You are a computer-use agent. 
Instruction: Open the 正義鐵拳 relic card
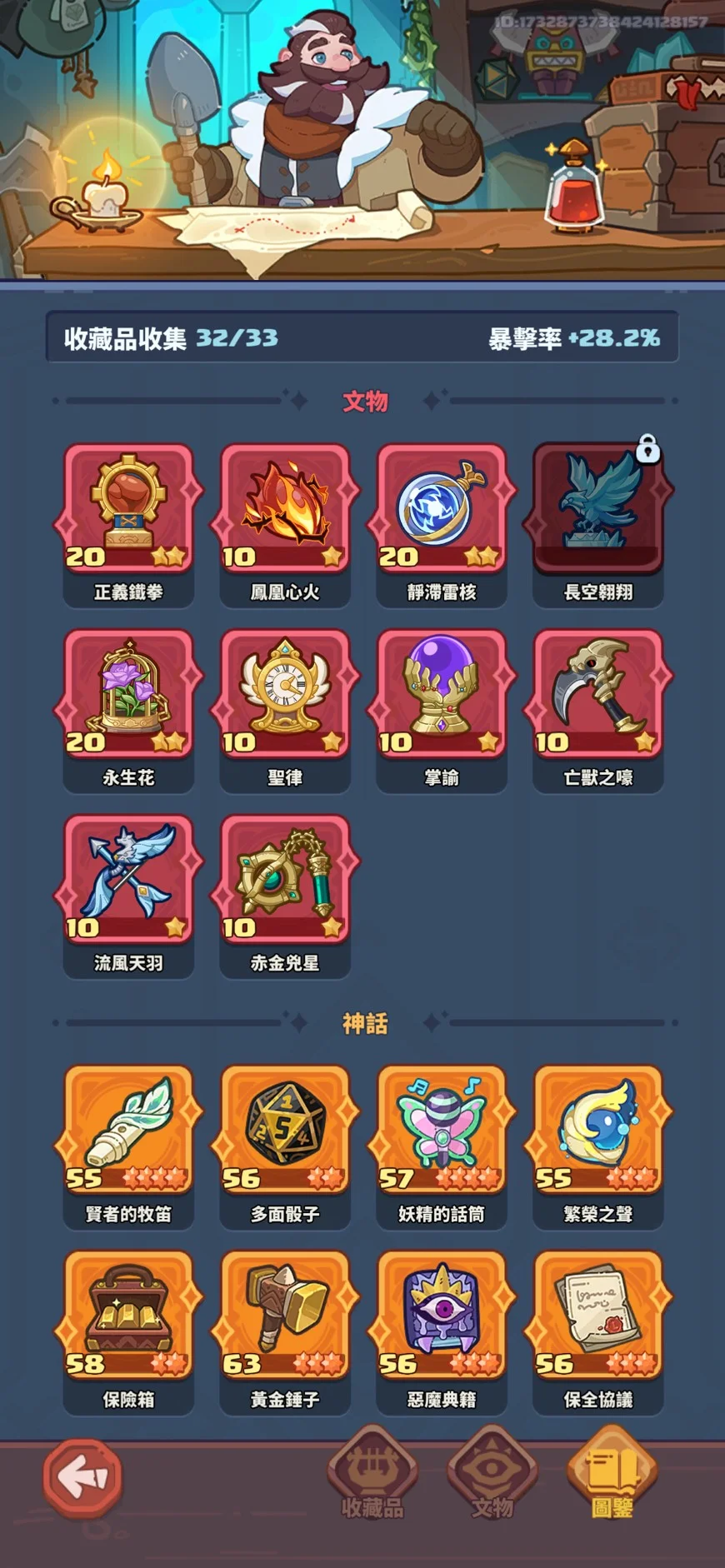coord(128,525)
